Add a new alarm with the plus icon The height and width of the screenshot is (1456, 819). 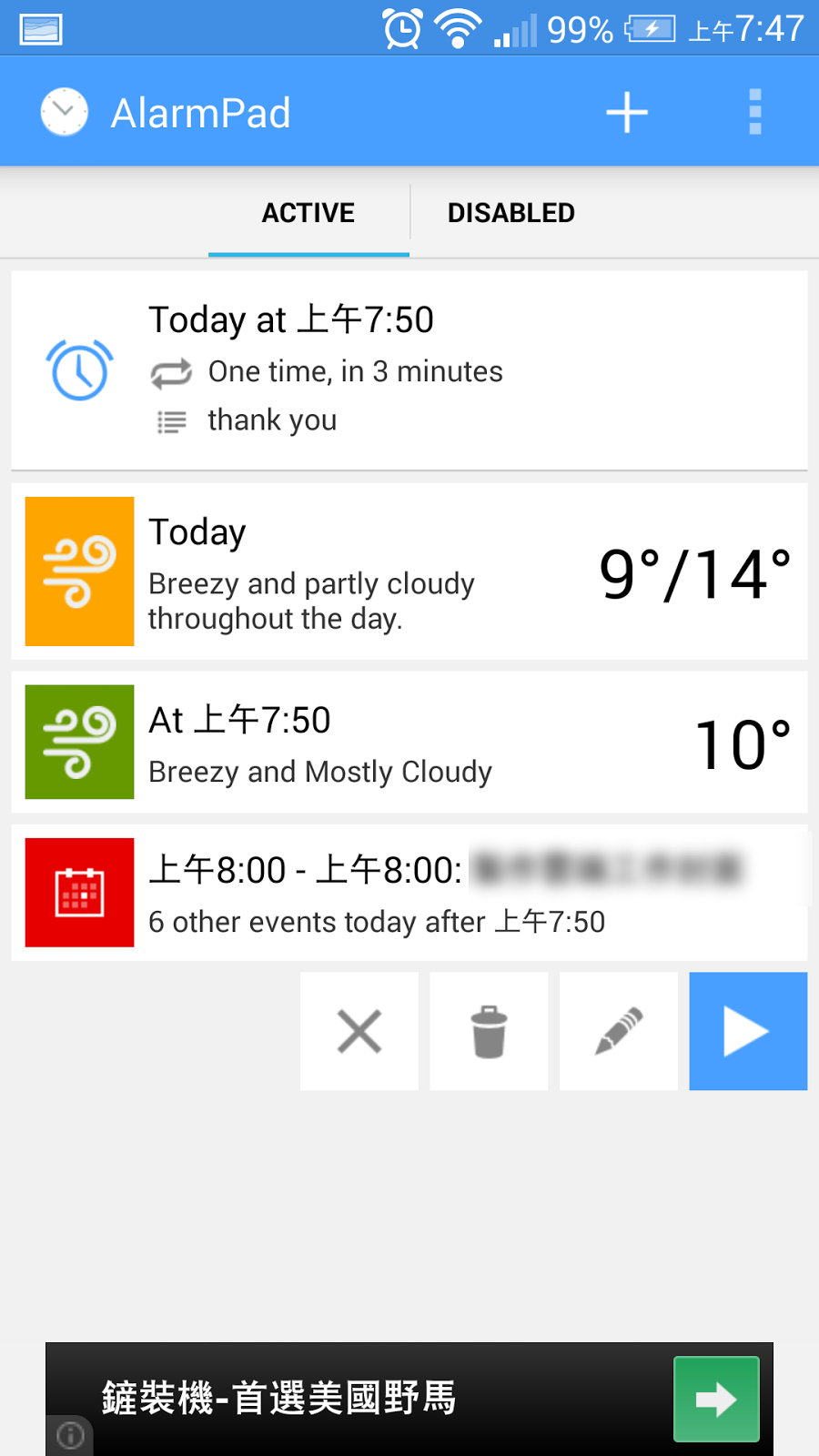(627, 113)
